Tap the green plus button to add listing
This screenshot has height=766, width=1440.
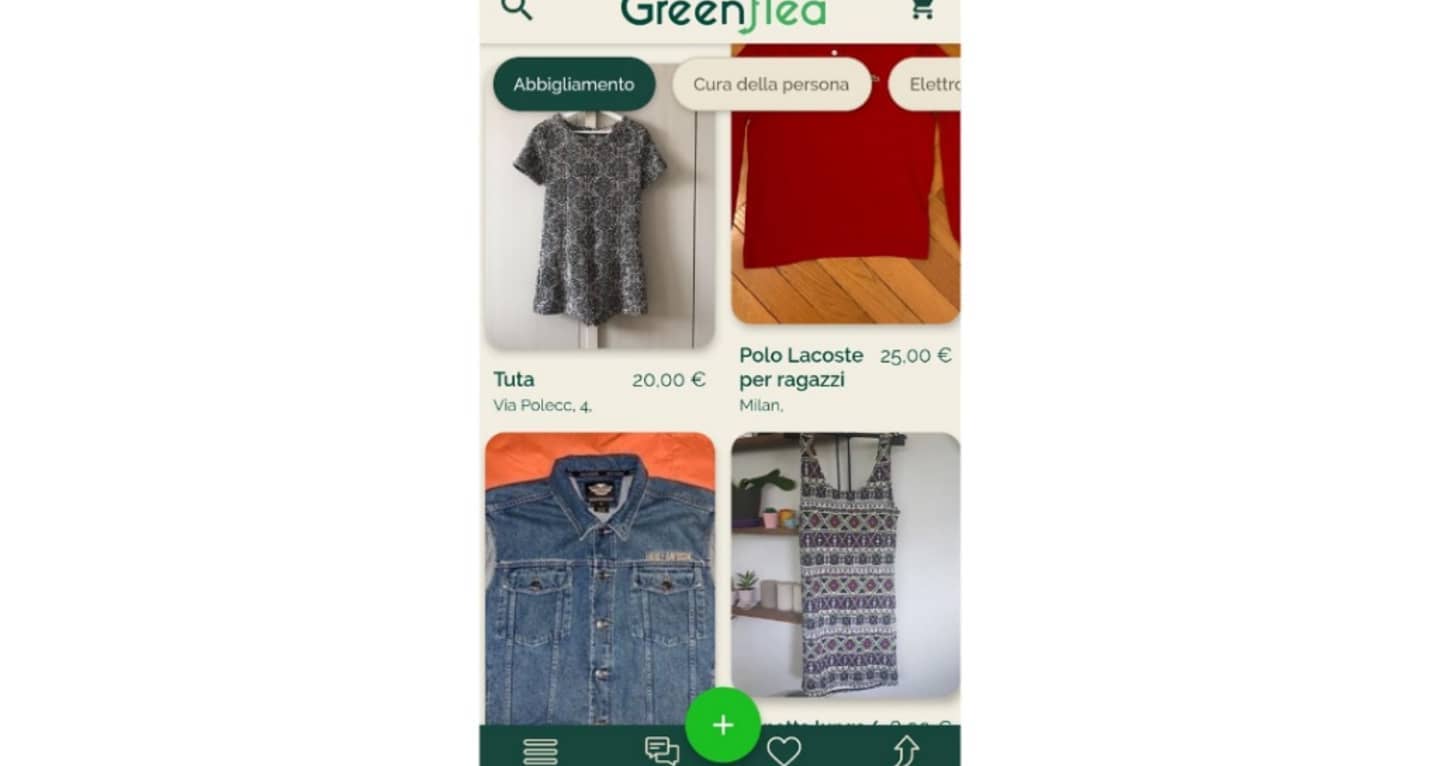(723, 725)
